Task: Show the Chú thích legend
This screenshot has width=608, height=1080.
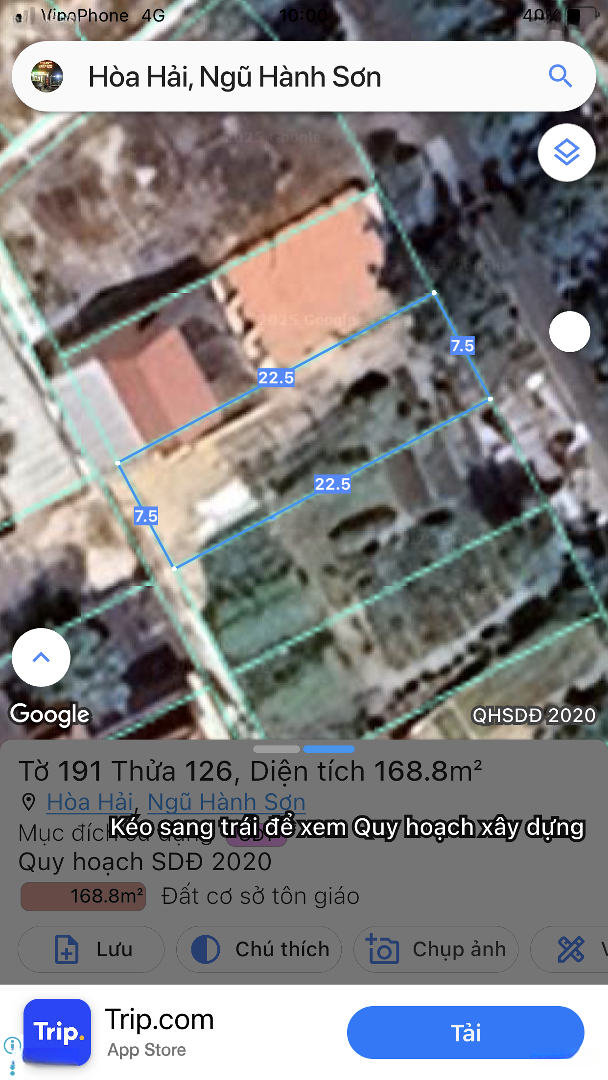Action: [x=259, y=949]
